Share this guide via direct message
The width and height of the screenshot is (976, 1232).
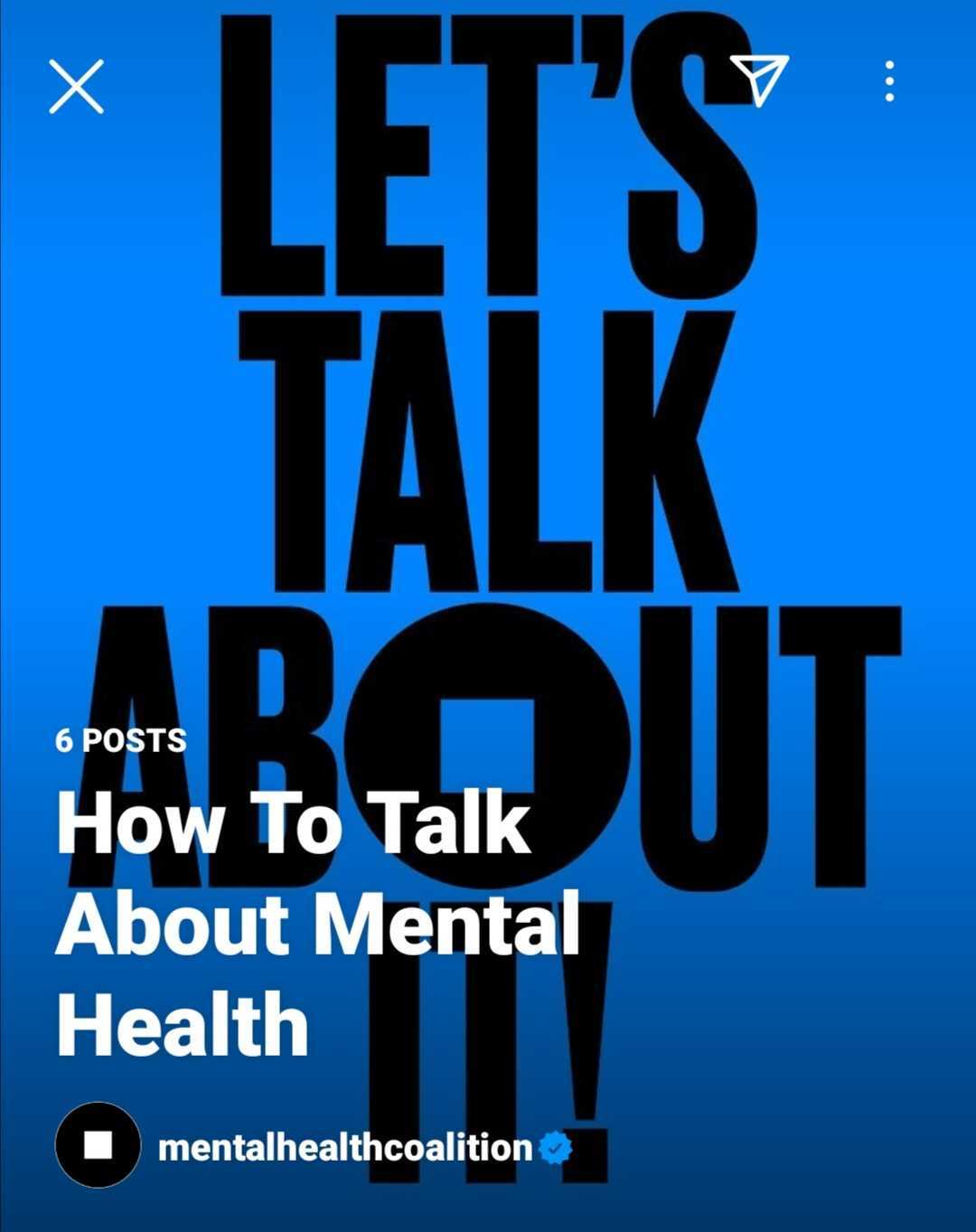759,80
